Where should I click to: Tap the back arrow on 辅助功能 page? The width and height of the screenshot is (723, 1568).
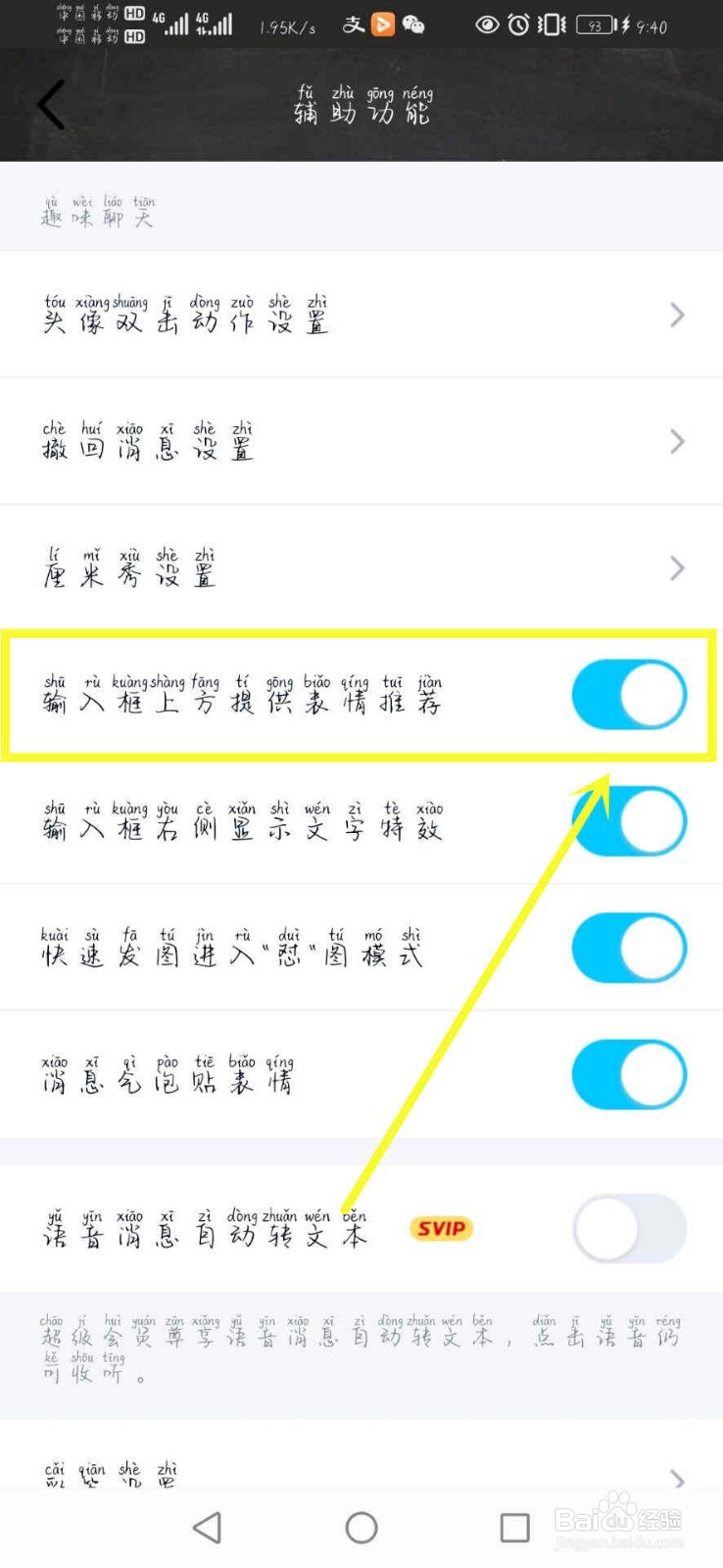coord(49,105)
